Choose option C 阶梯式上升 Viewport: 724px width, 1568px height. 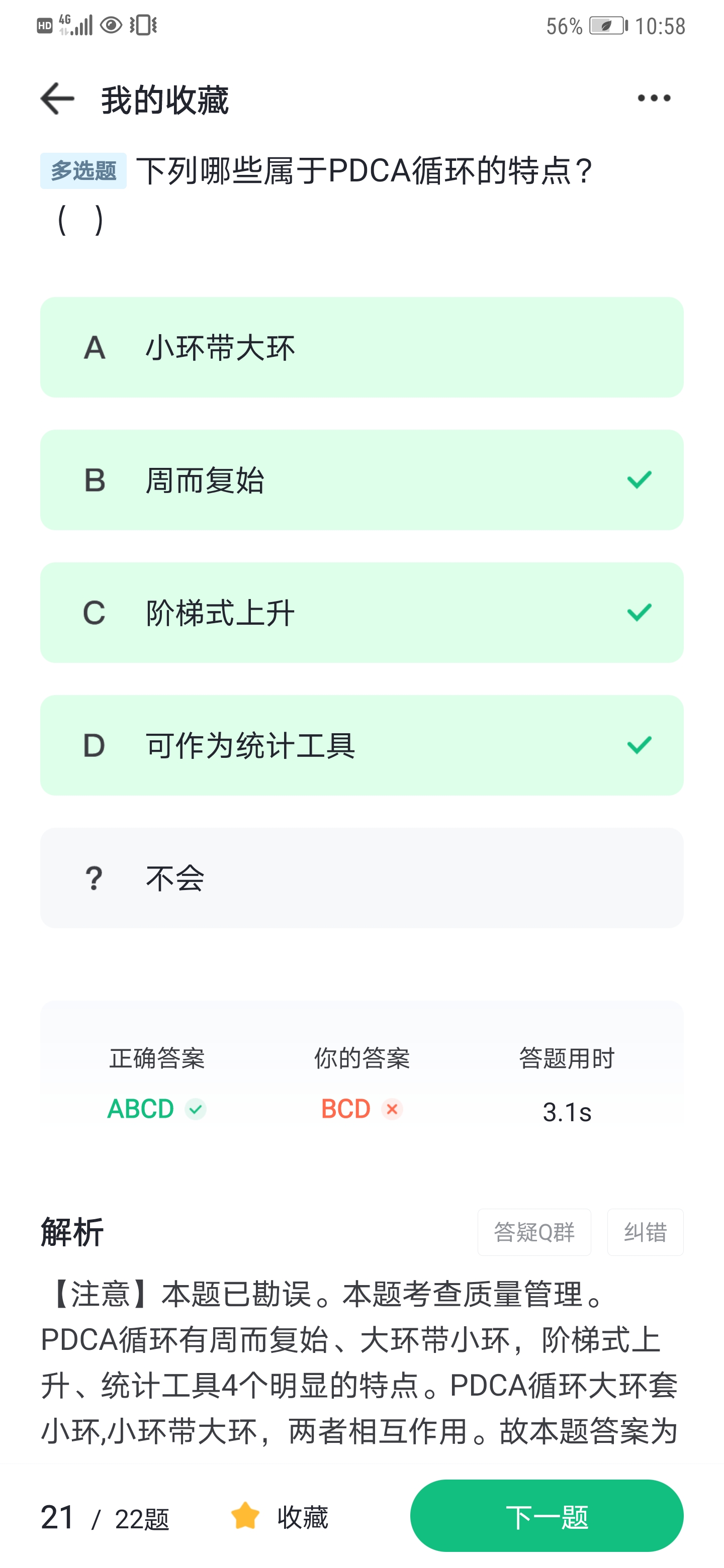pyautogui.click(x=361, y=612)
